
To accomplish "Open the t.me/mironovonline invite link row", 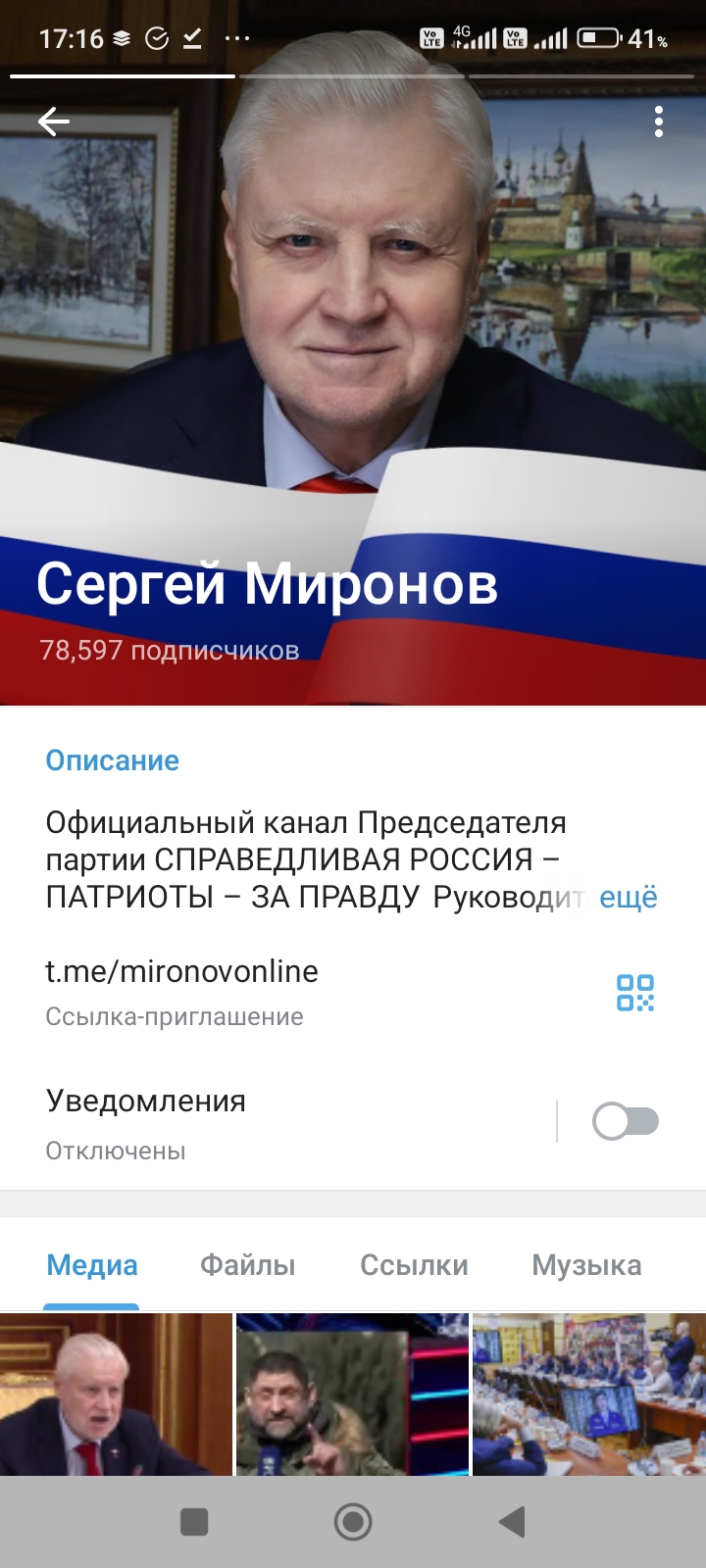I will [x=294, y=992].
